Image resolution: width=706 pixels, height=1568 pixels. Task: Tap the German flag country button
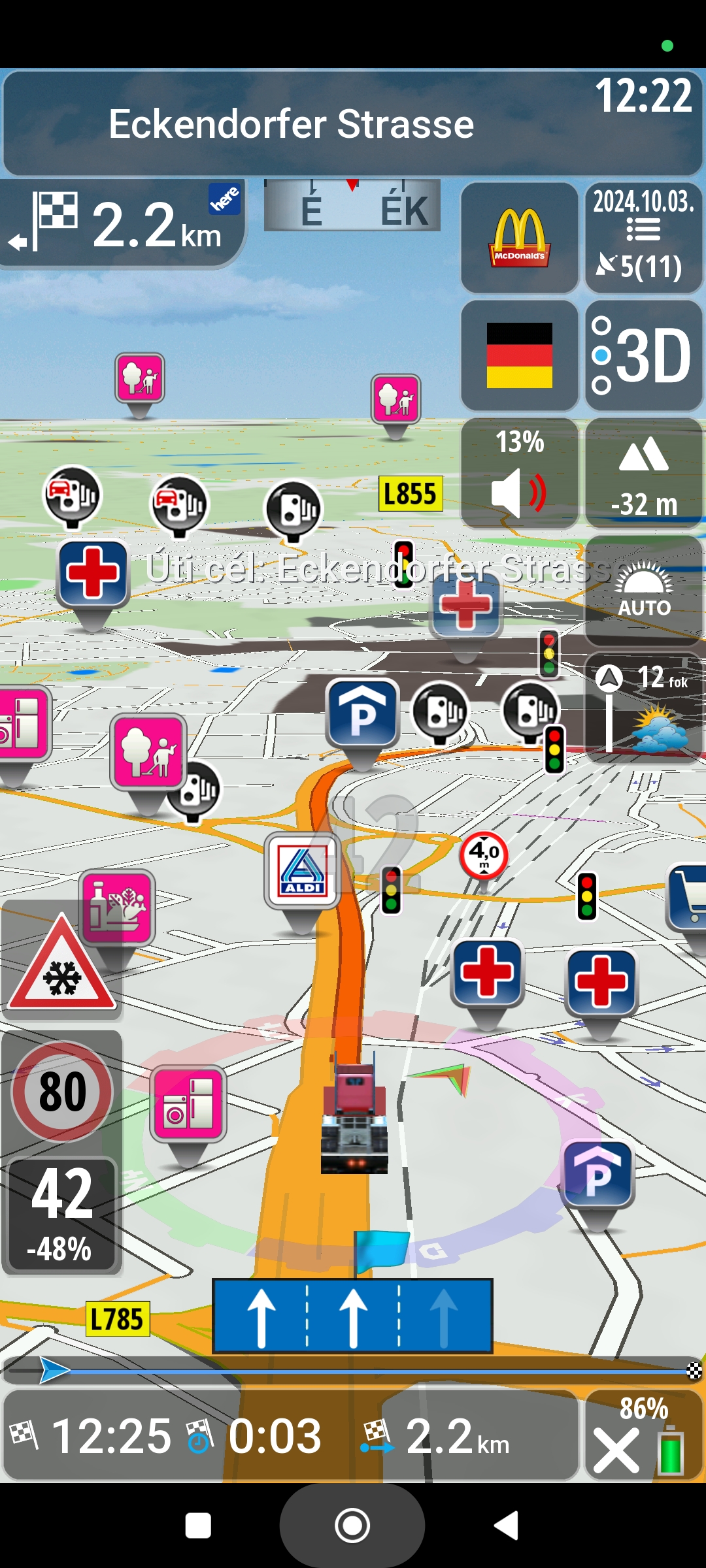[519, 355]
